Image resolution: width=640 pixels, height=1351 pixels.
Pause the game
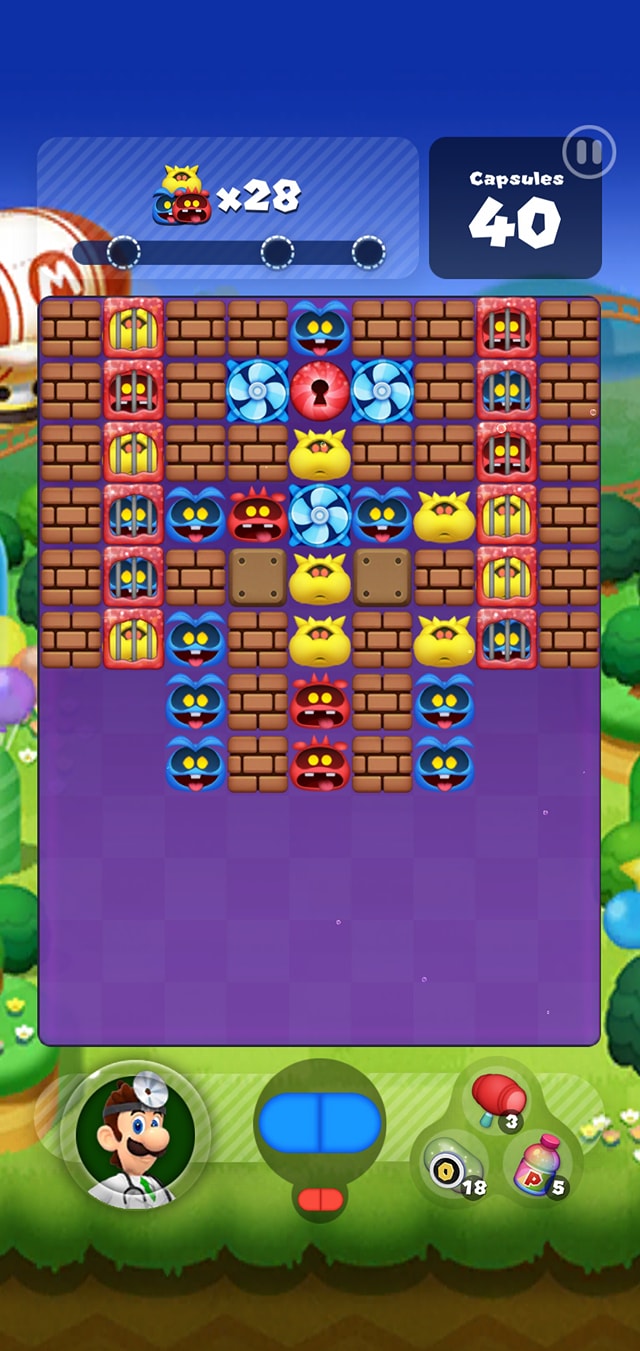[x=588, y=153]
